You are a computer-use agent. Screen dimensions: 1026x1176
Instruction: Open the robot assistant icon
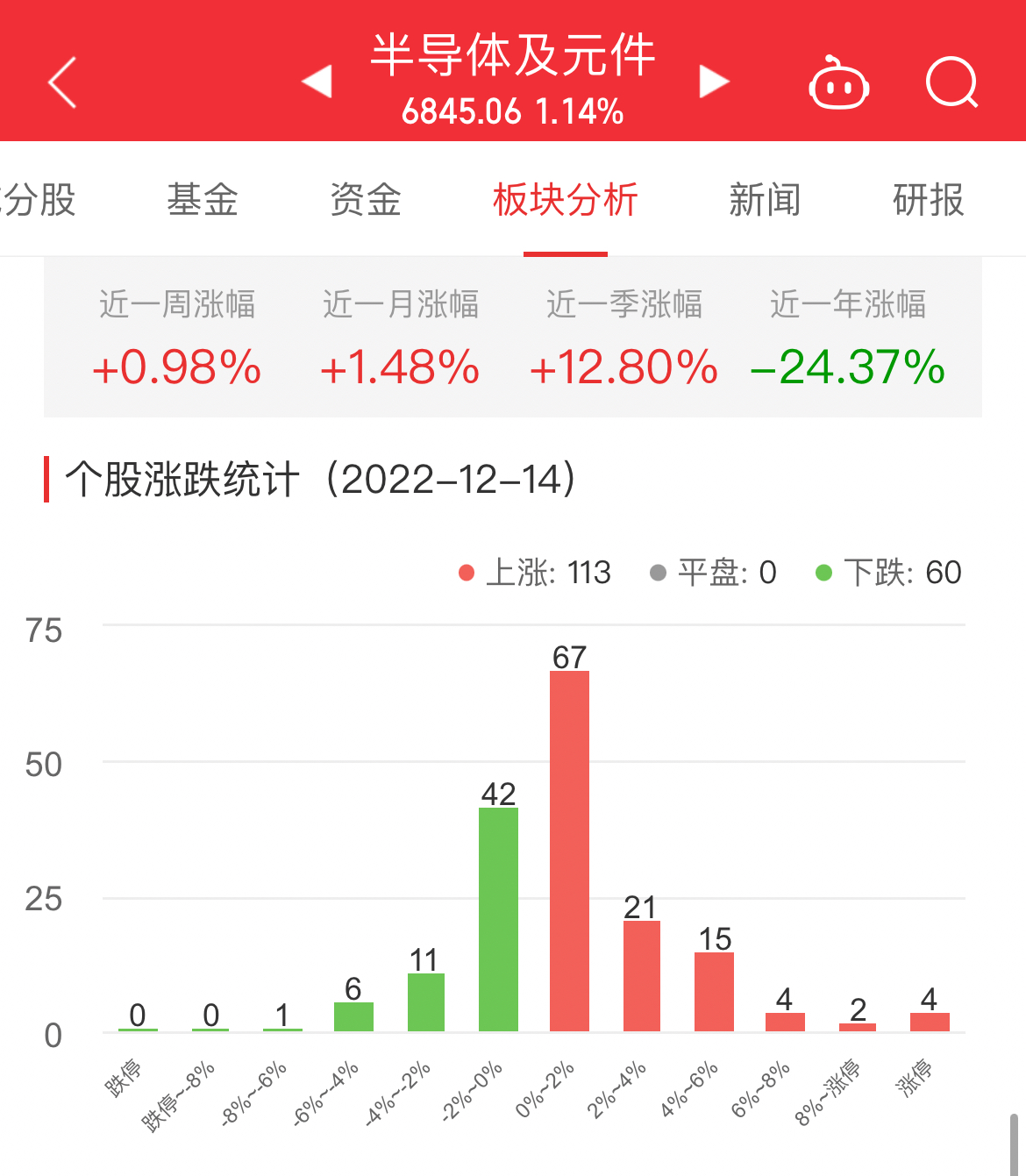[x=838, y=83]
